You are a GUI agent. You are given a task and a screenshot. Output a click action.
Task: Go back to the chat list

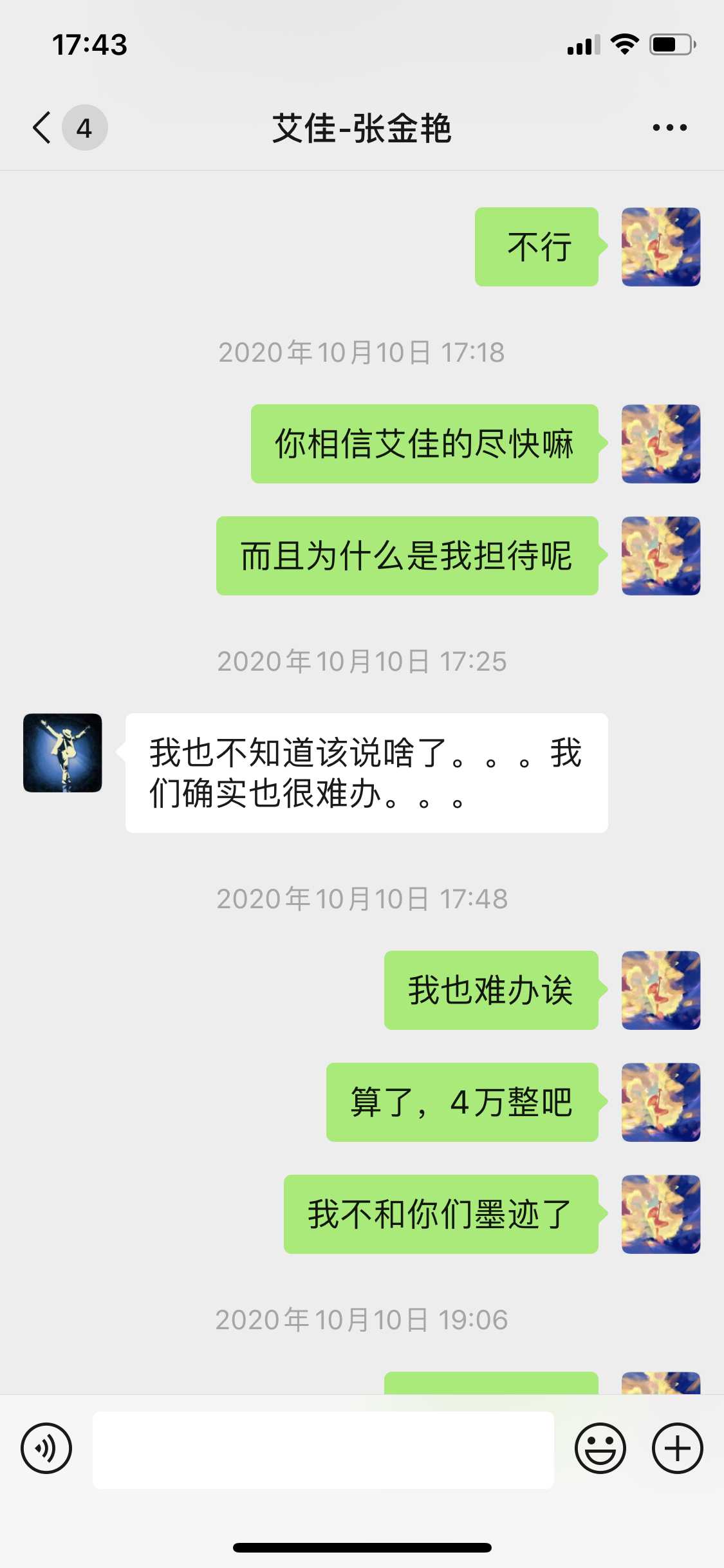tap(42, 127)
